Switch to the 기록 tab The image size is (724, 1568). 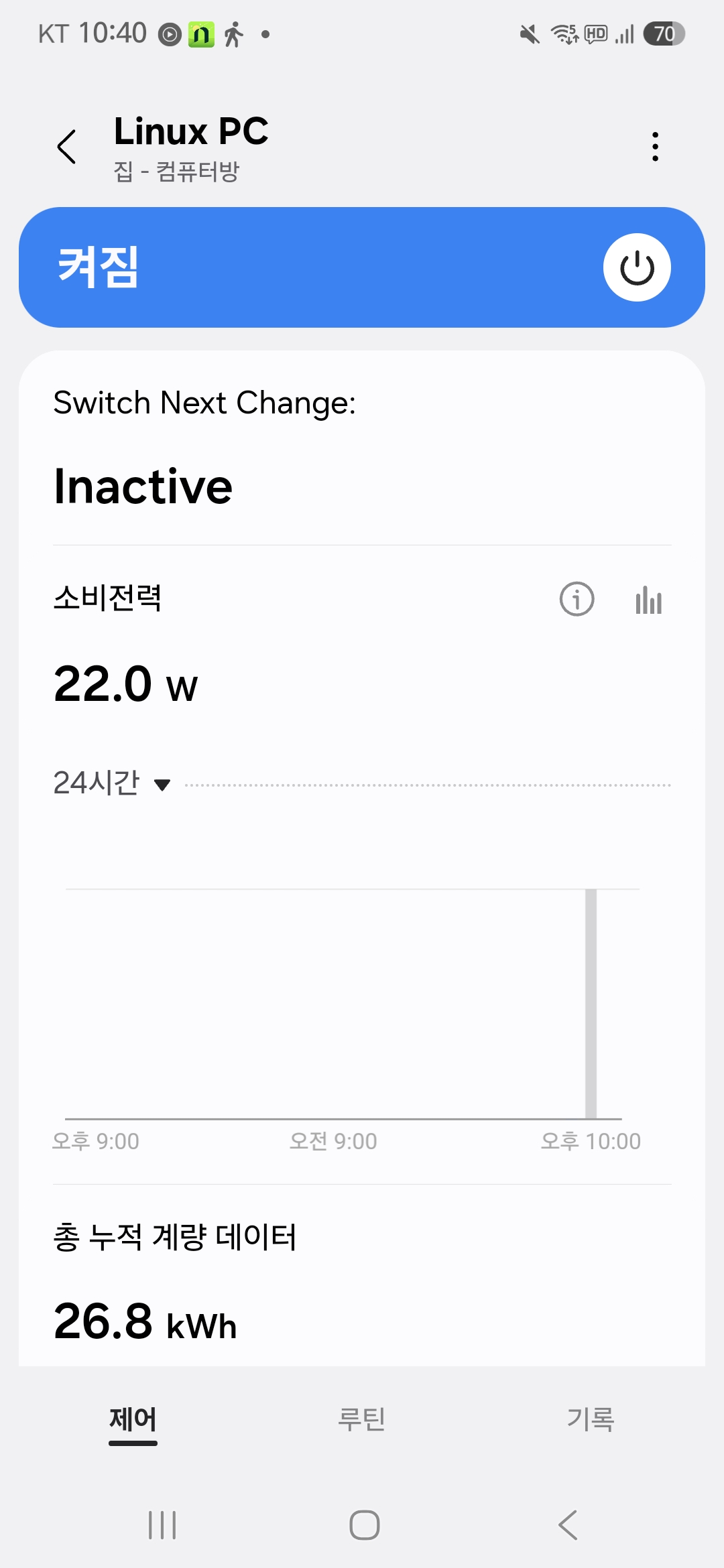coord(591,1419)
